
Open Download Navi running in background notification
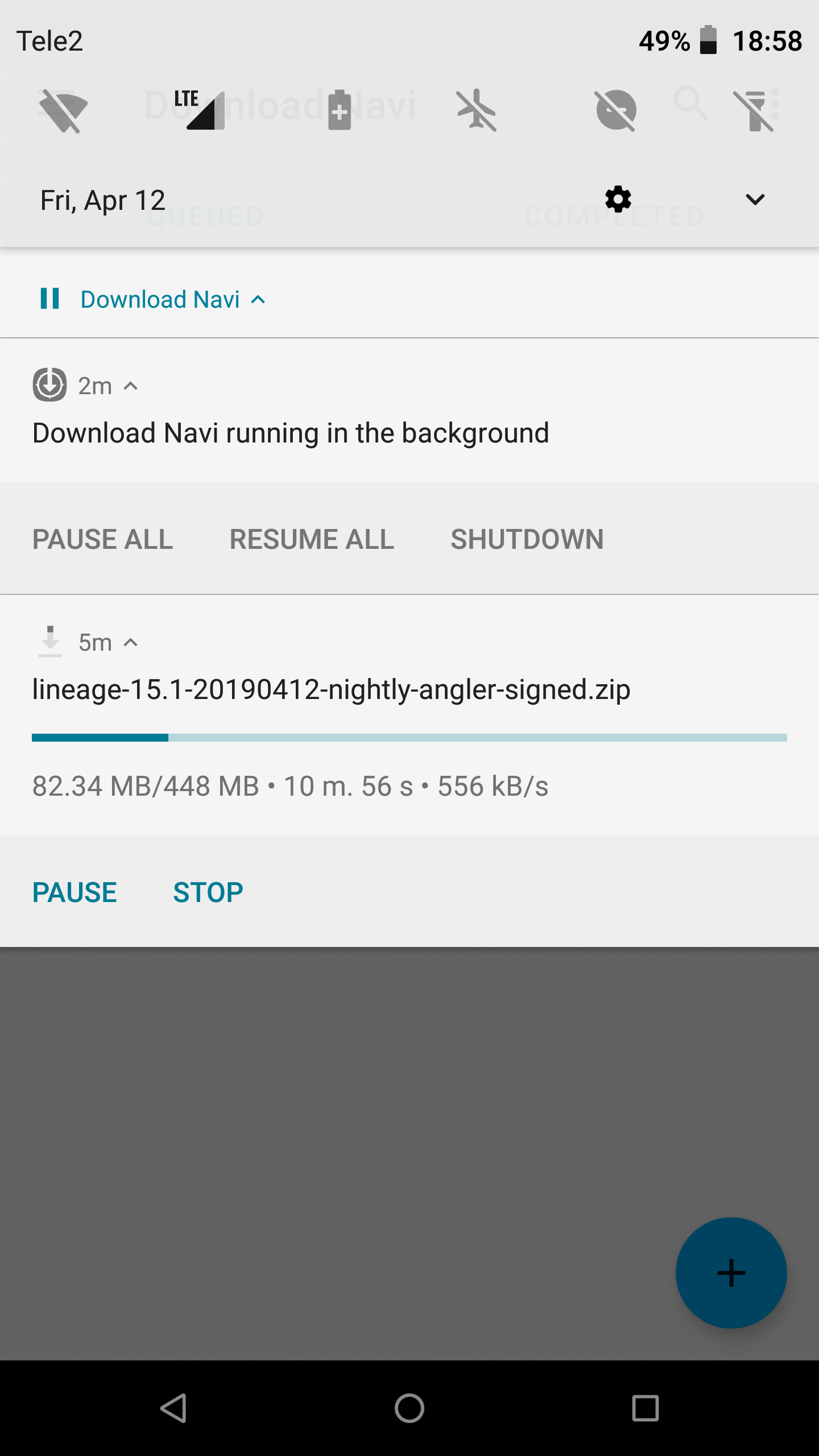[x=290, y=433]
